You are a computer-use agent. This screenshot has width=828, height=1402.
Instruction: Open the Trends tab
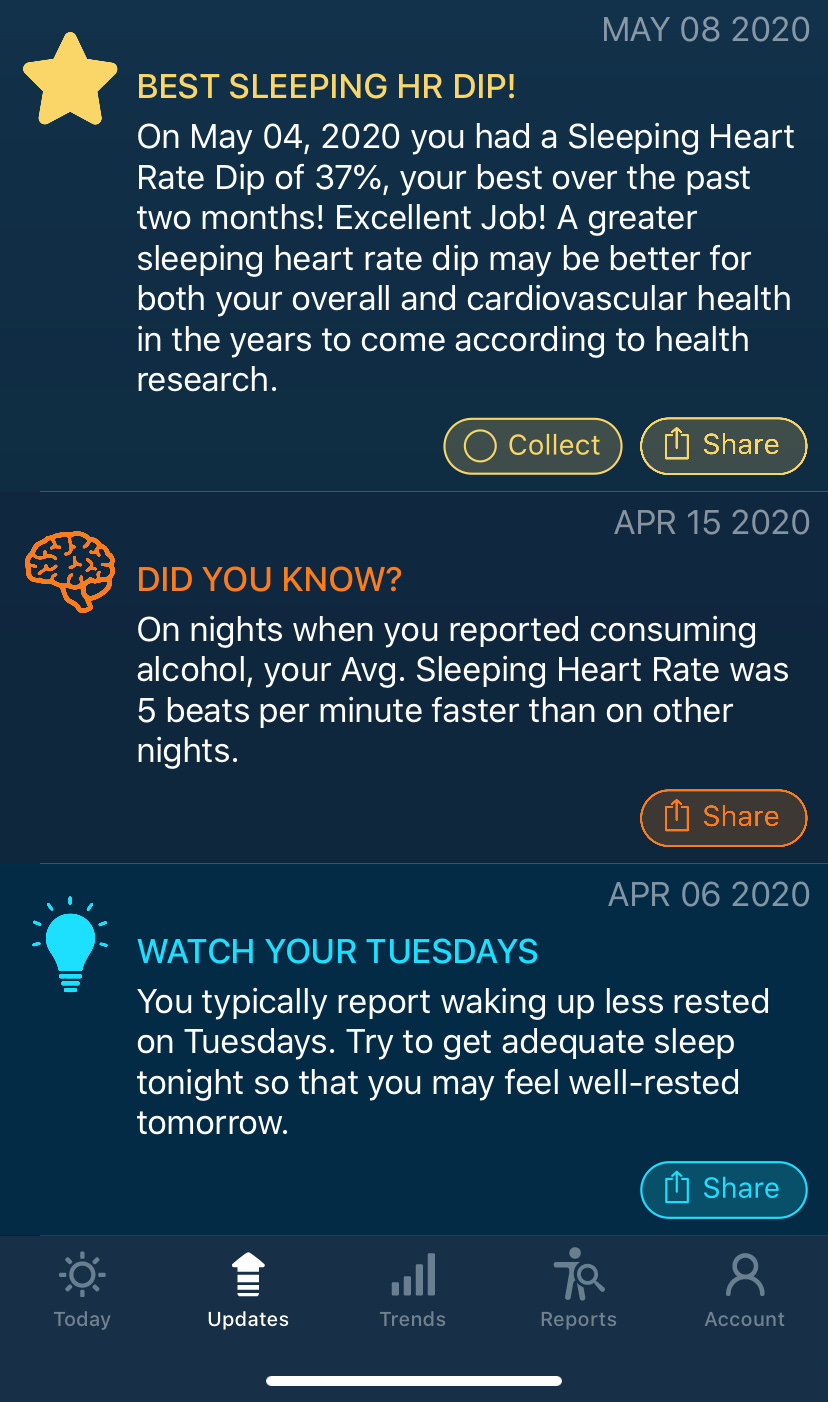coord(413,1288)
